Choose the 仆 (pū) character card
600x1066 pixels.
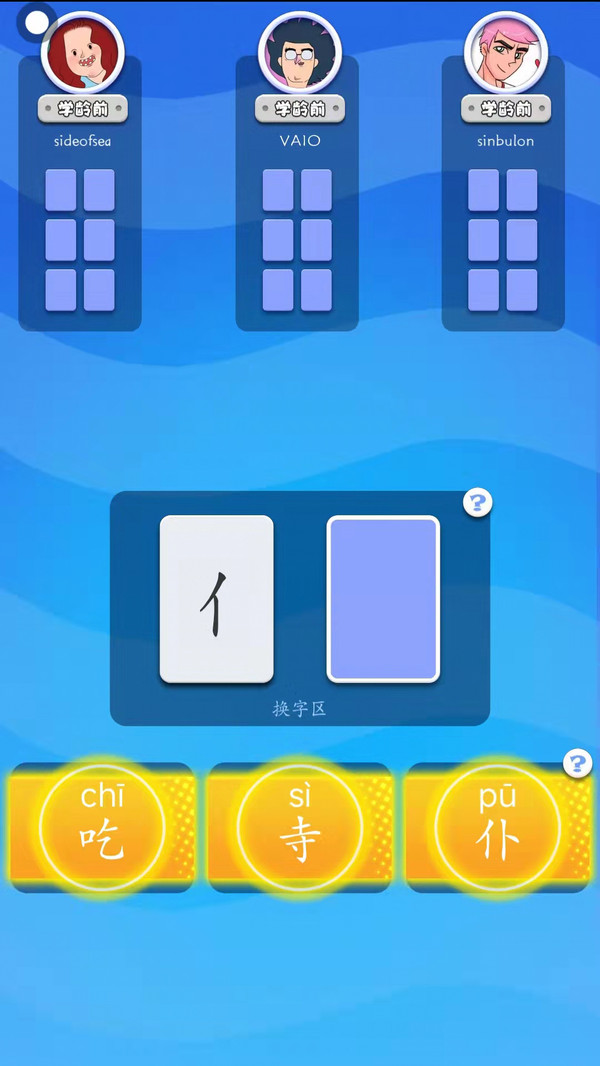(497, 828)
